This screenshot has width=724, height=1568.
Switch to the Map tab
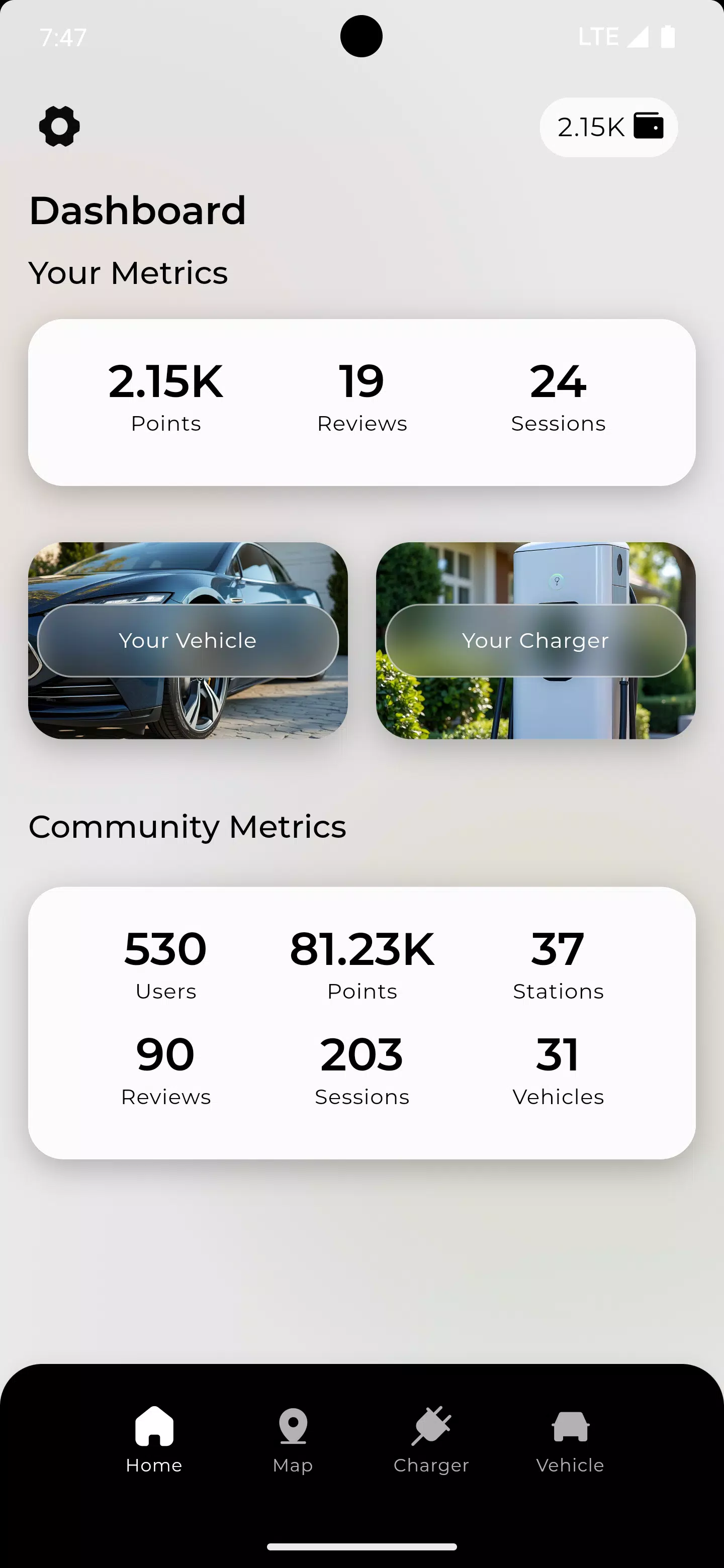coord(293,1439)
